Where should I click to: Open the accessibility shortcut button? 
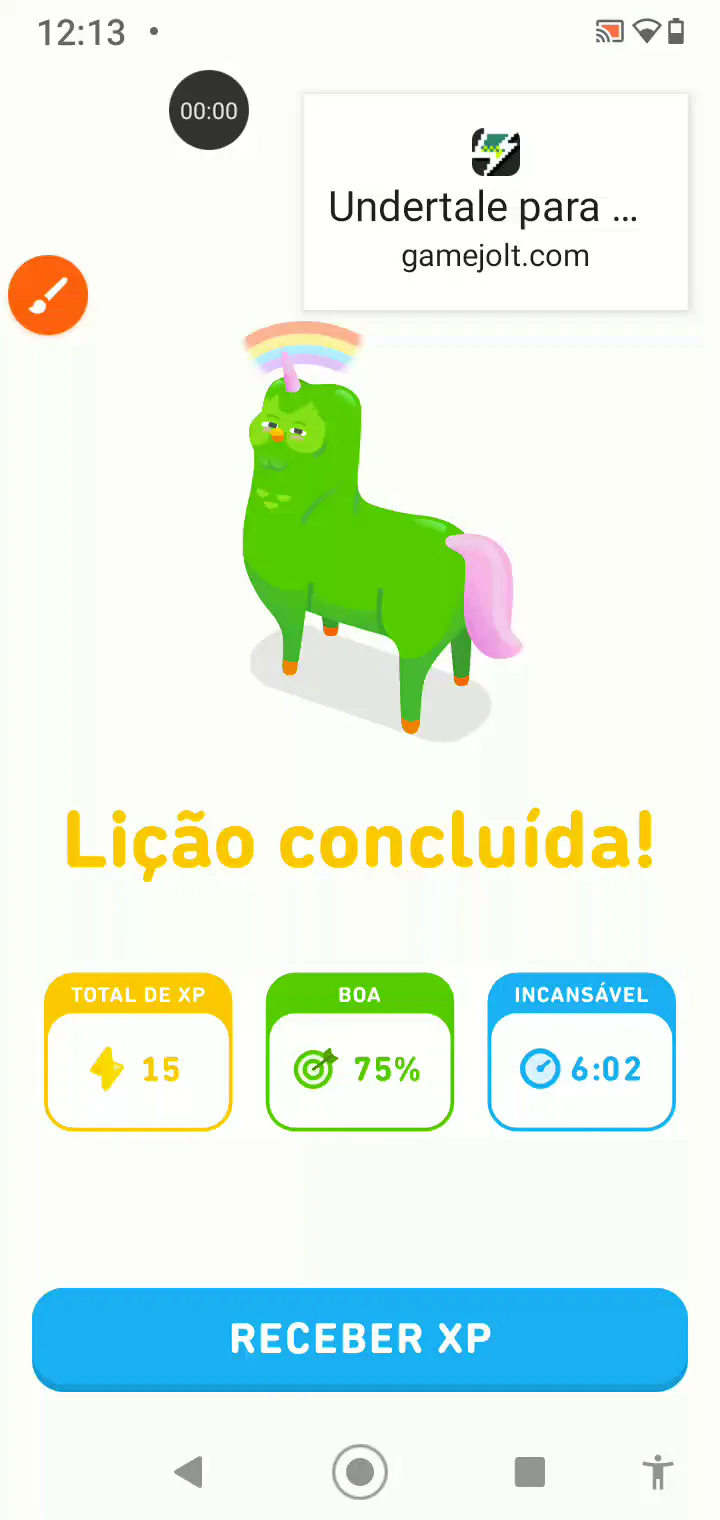click(657, 1472)
